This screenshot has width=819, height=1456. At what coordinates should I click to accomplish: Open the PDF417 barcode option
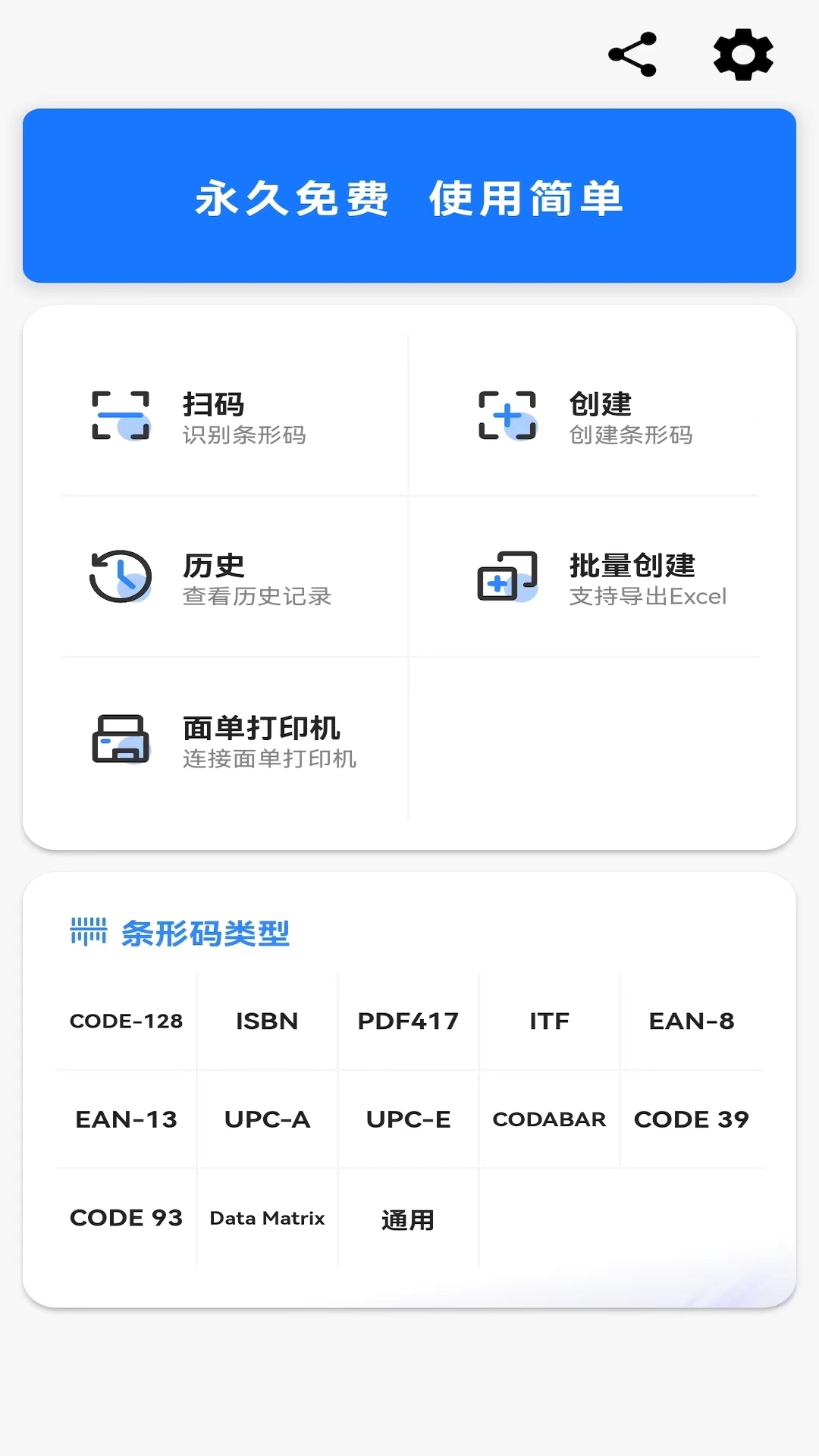pos(408,1021)
